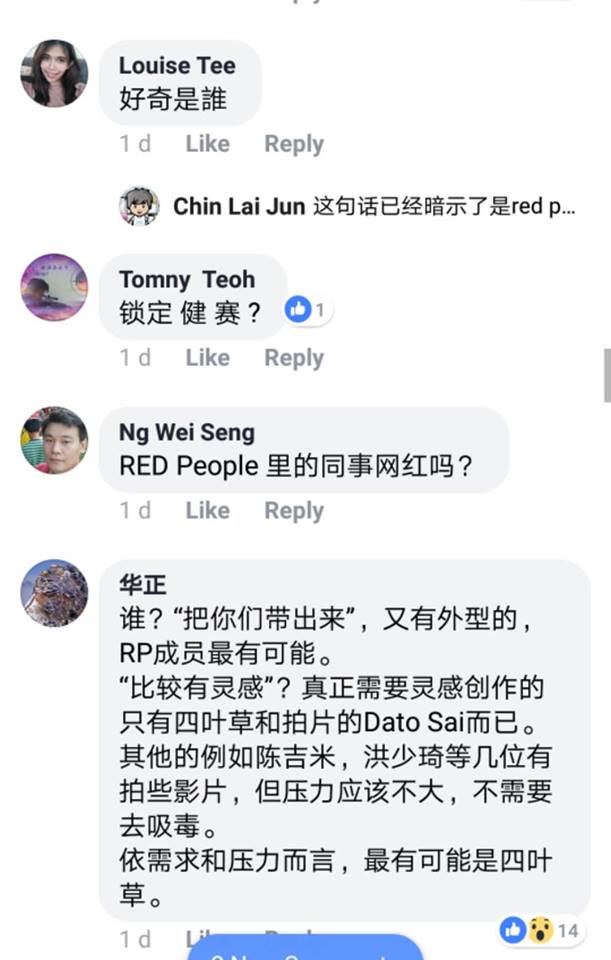
Task: Open Ng Wei Seng's profile name
Action: pyautogui.click(x=186, y=432)
